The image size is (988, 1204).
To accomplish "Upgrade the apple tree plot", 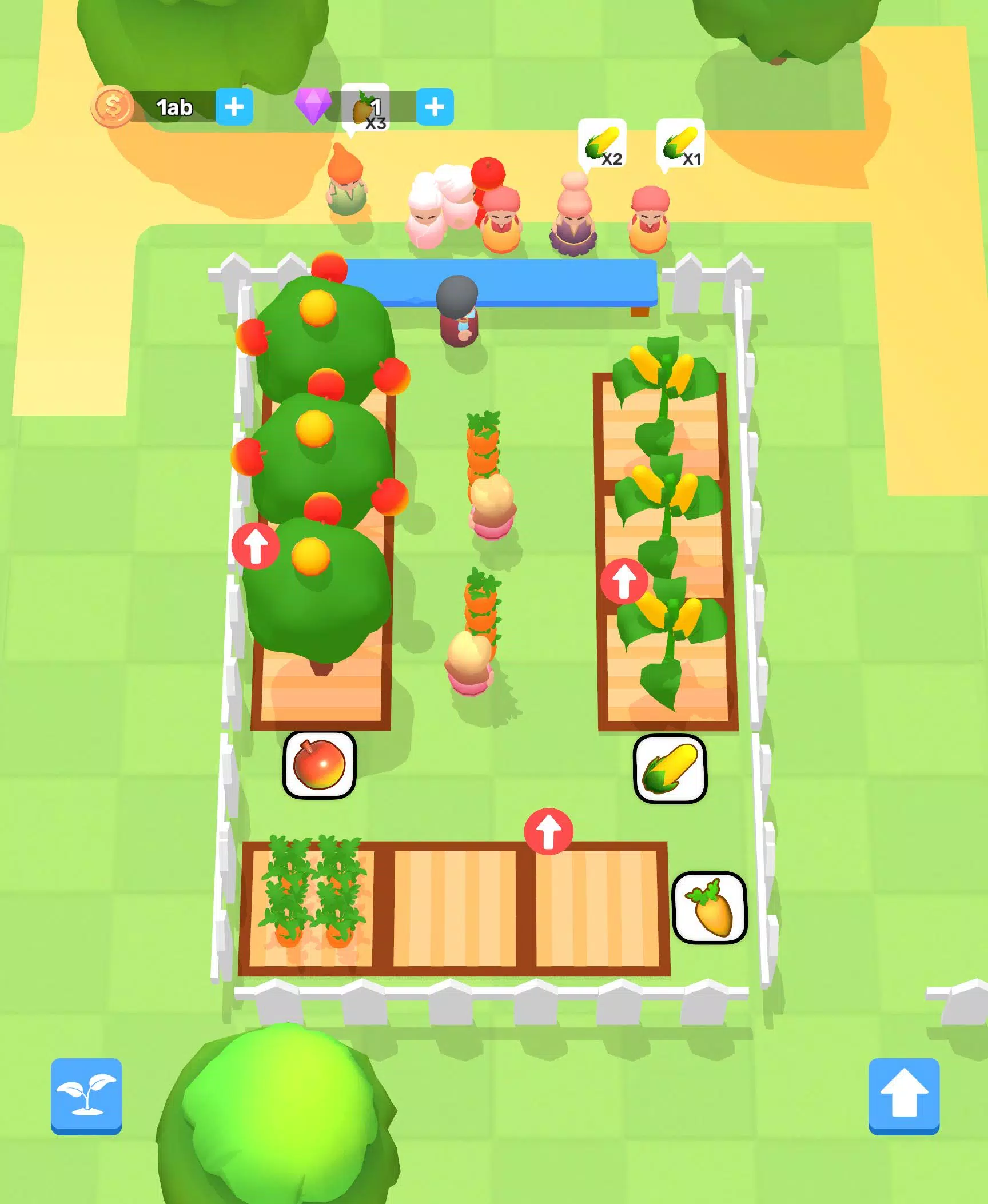I will [256, 545].
